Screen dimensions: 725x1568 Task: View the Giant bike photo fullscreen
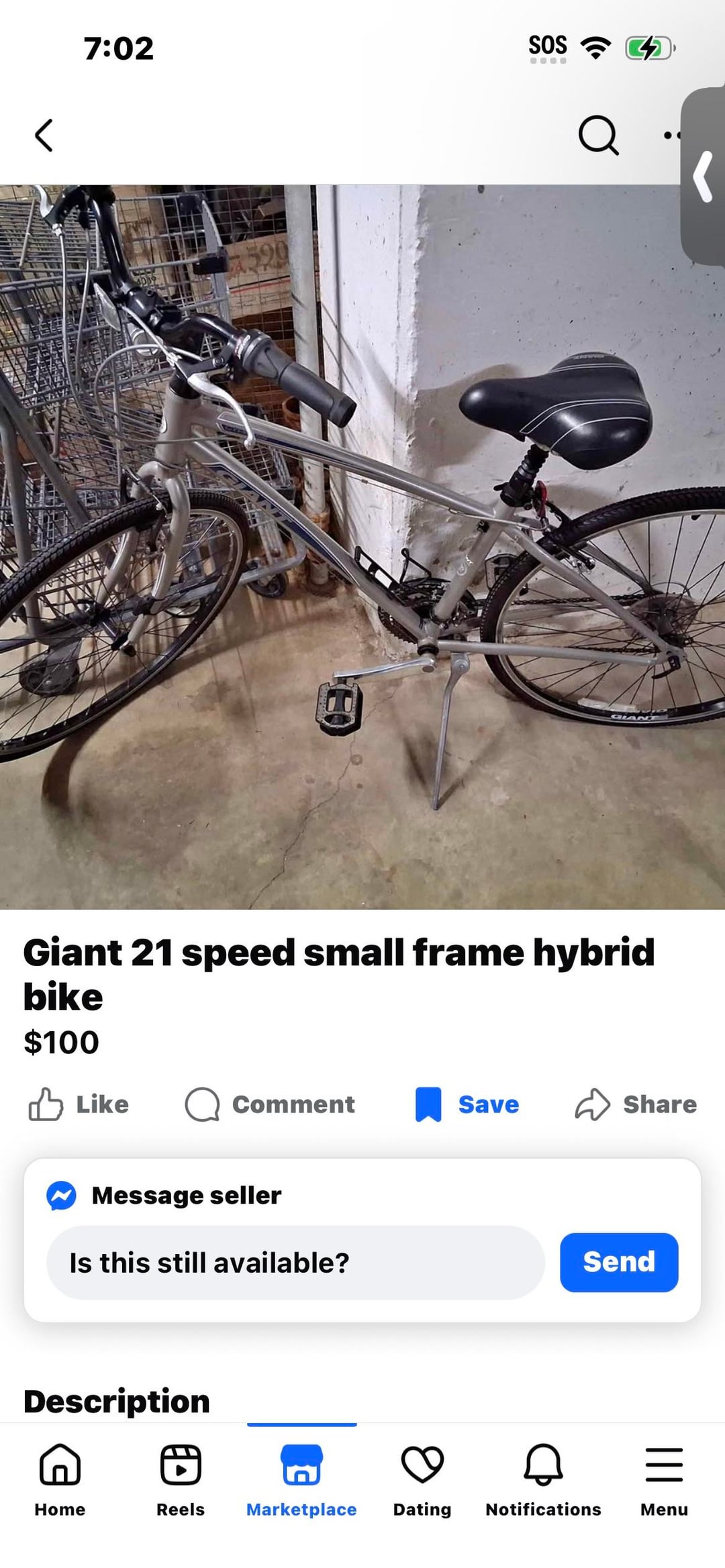pyautogui.click(x=362, y=547)
